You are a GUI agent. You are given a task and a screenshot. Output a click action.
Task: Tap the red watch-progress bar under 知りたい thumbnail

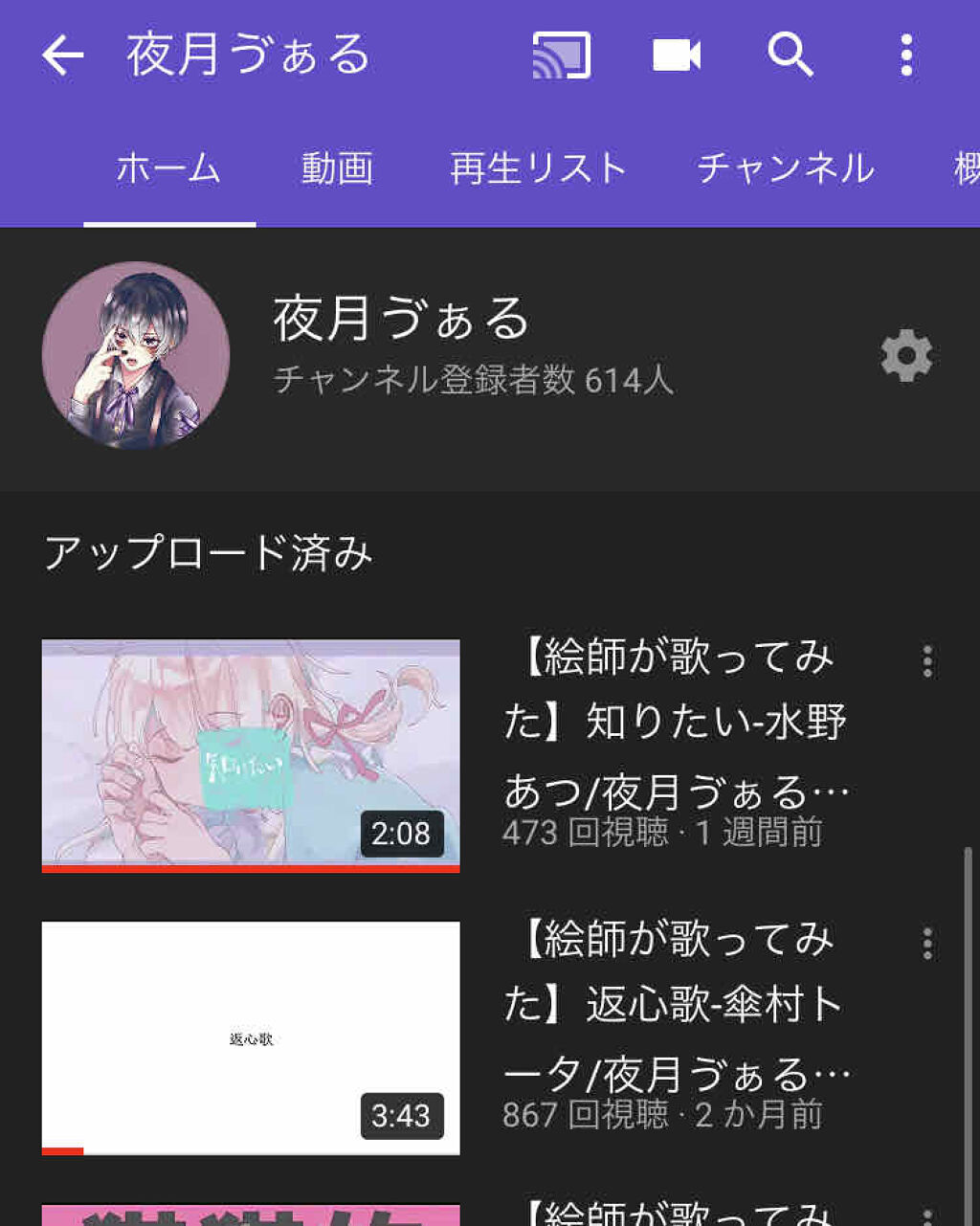pyautogui.click(x=249, y=869)
